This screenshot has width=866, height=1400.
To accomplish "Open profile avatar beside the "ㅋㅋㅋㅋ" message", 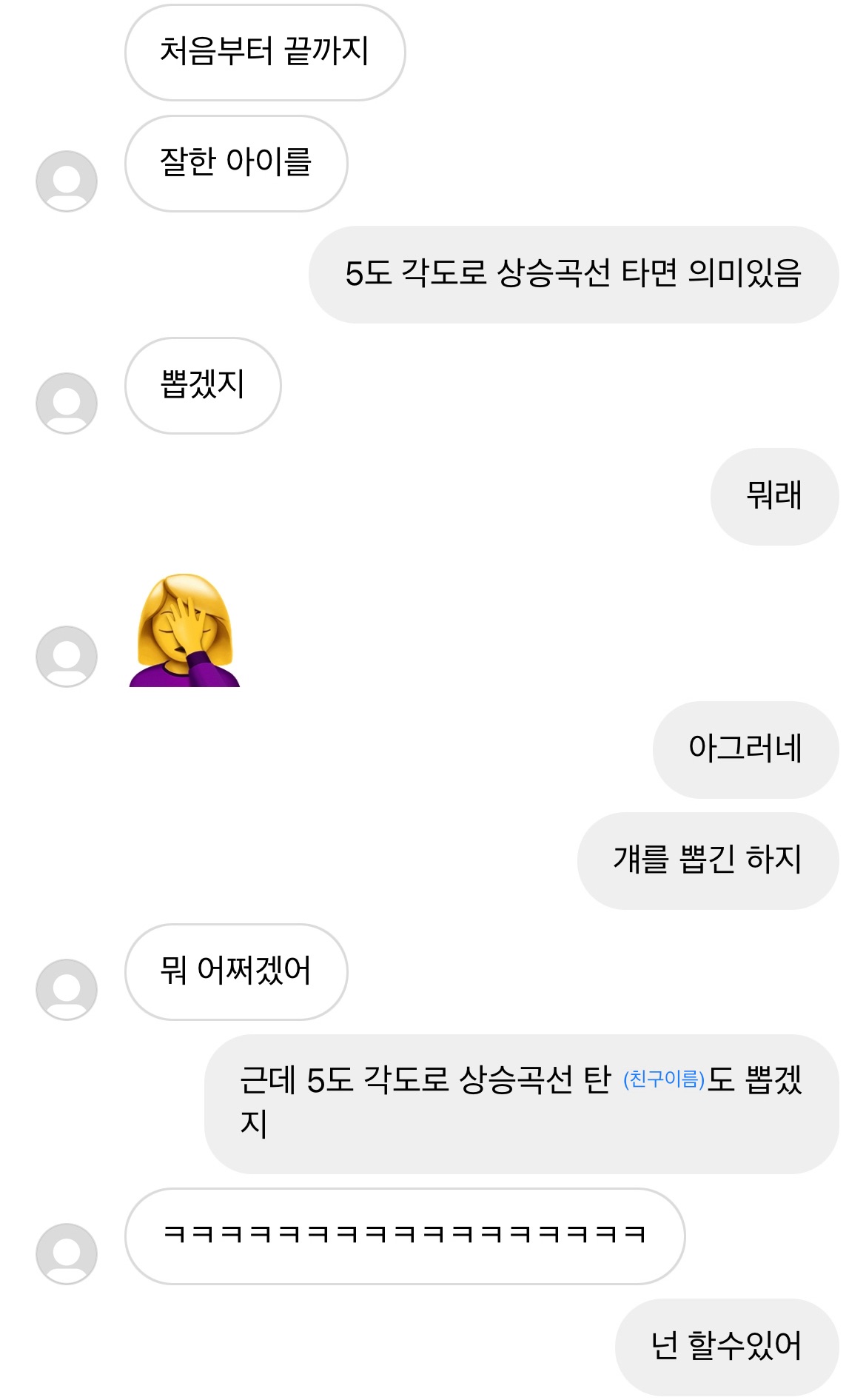I will pyautogui.click(x=67, y=1254).
